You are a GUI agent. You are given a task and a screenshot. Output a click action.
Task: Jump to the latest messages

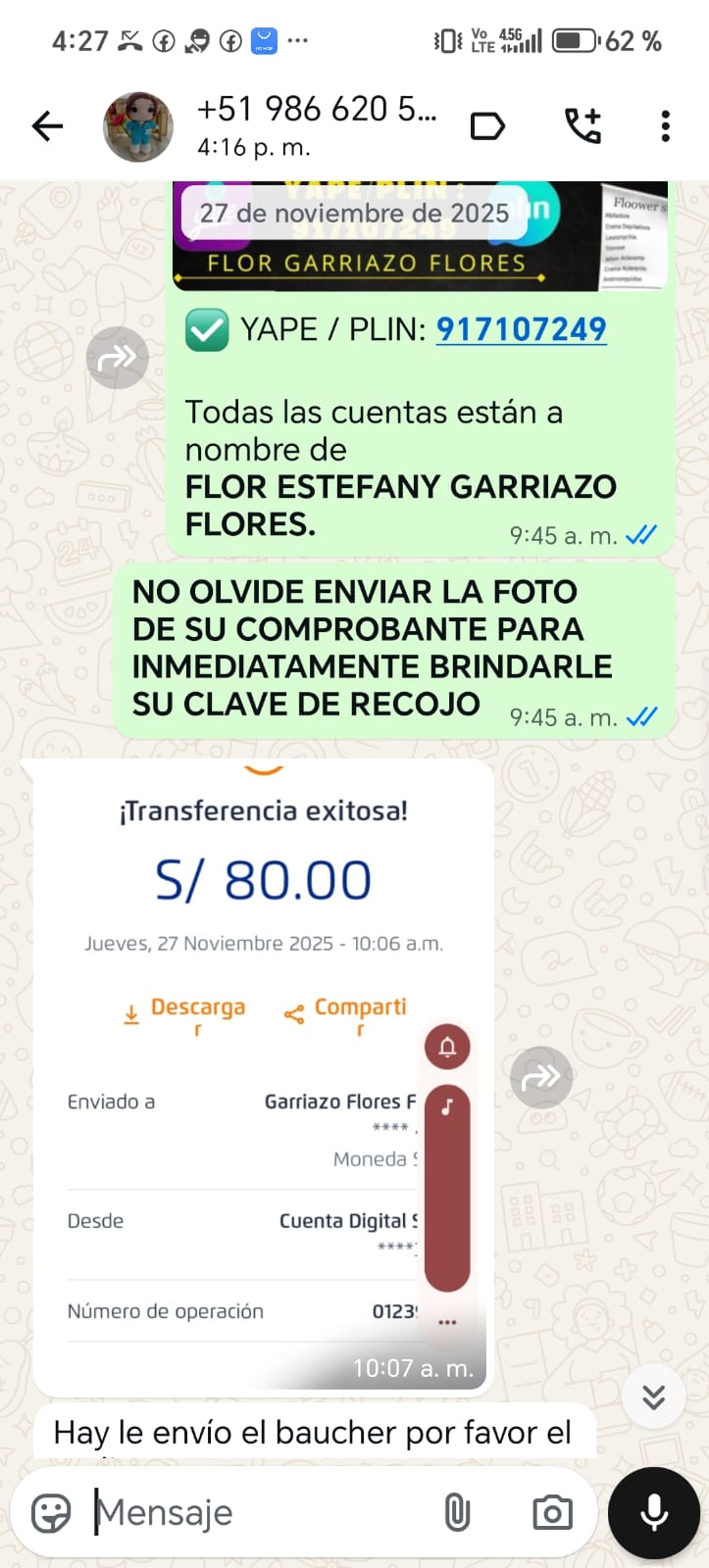tap(654, 1396)
